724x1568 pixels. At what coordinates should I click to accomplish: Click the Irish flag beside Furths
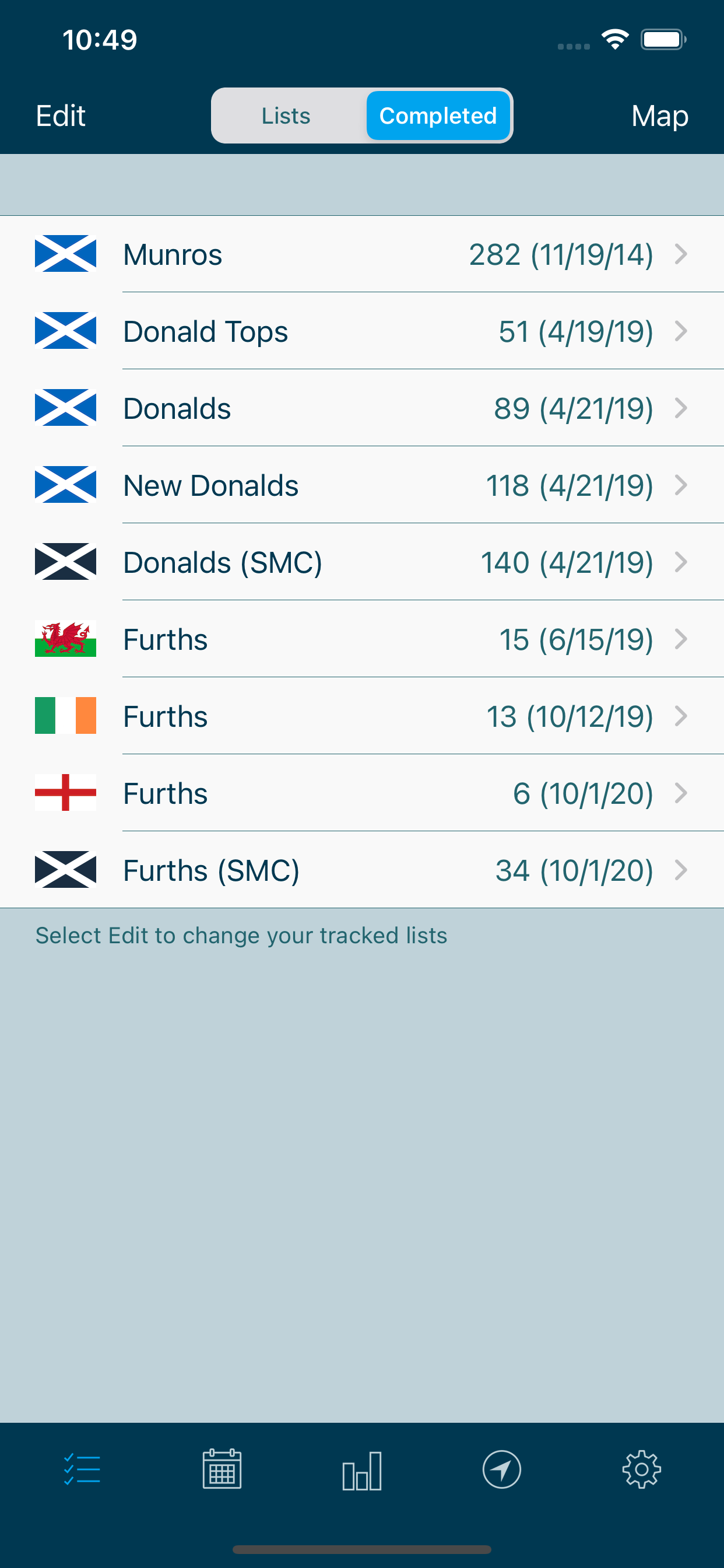coord(65,716)
